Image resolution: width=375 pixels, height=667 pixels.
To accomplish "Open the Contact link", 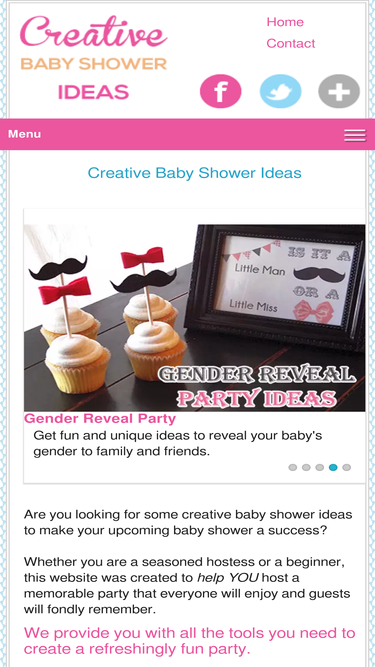I will click(x=290, y=43).
